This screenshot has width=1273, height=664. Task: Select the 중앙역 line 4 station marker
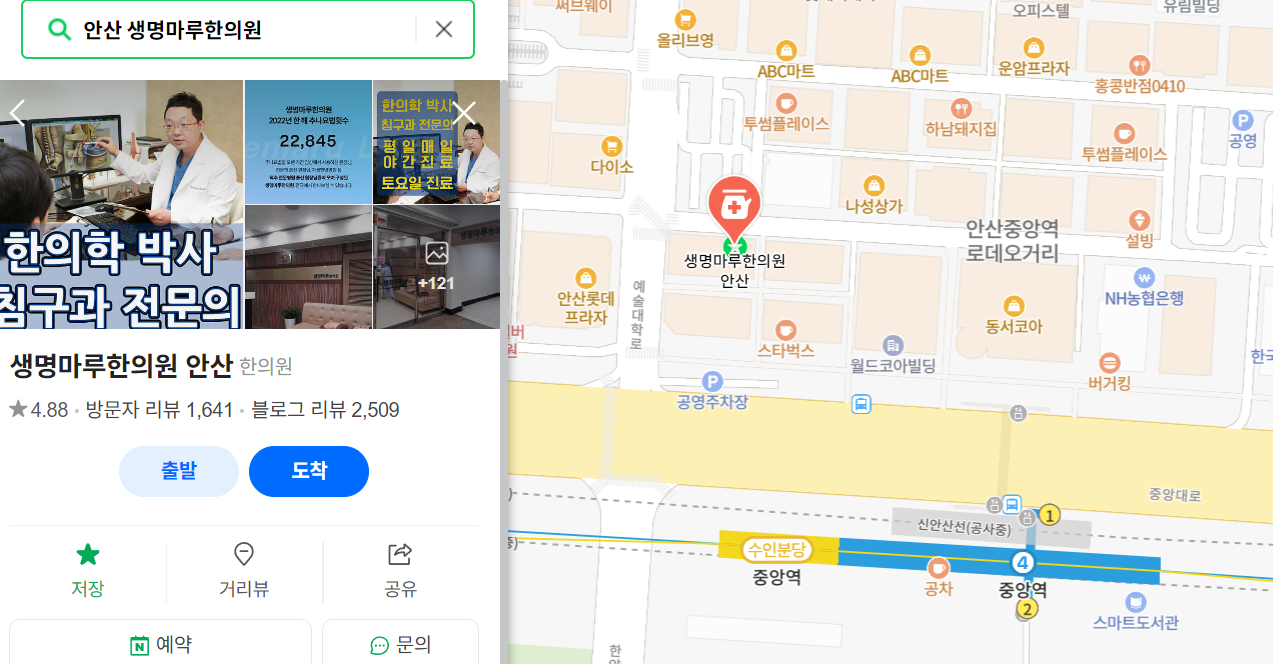point(1022,562)
